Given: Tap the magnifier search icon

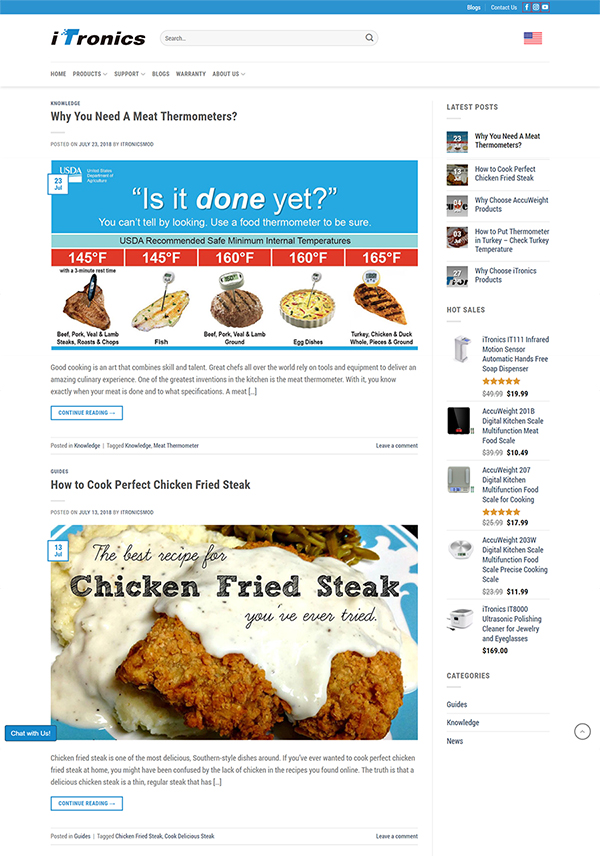Looking at the screenshot, I should coord(369,38).
